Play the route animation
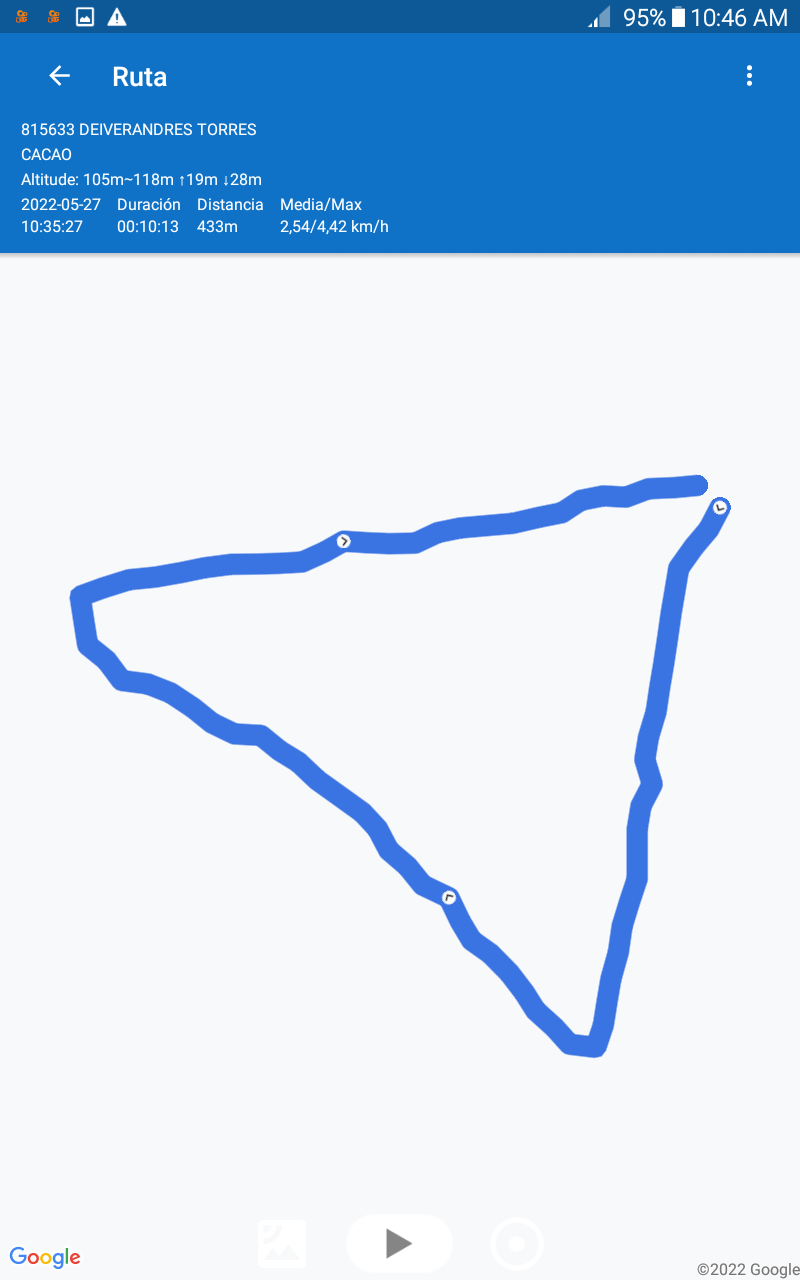The image size is (800, 1280). (399, 1243)
